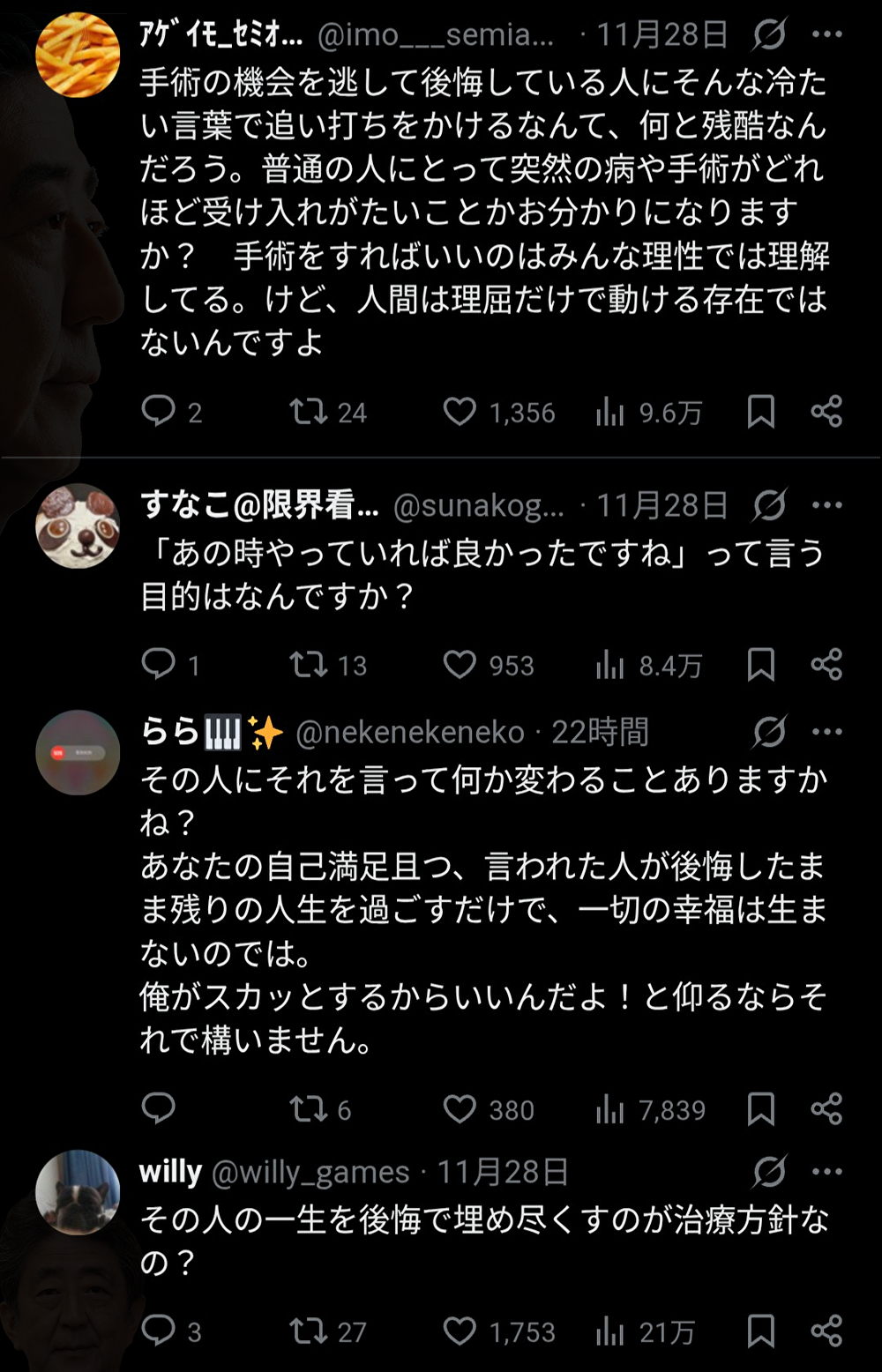Viewport: 882px width, 1372px height.
Task: Repost willy's reply with 27 reposts
Action: coord(308,1331)
